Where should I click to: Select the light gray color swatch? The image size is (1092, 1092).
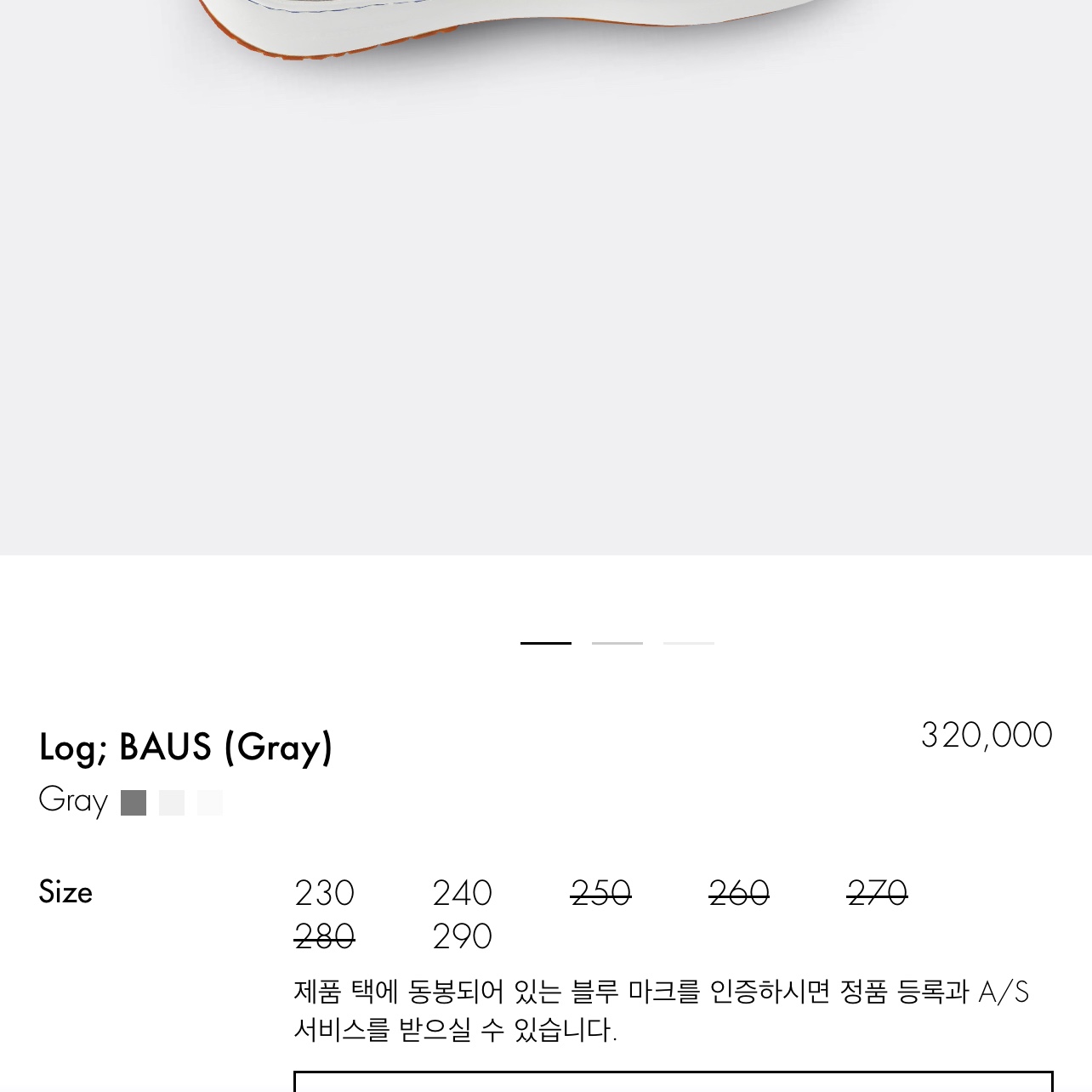click(172, 803)
